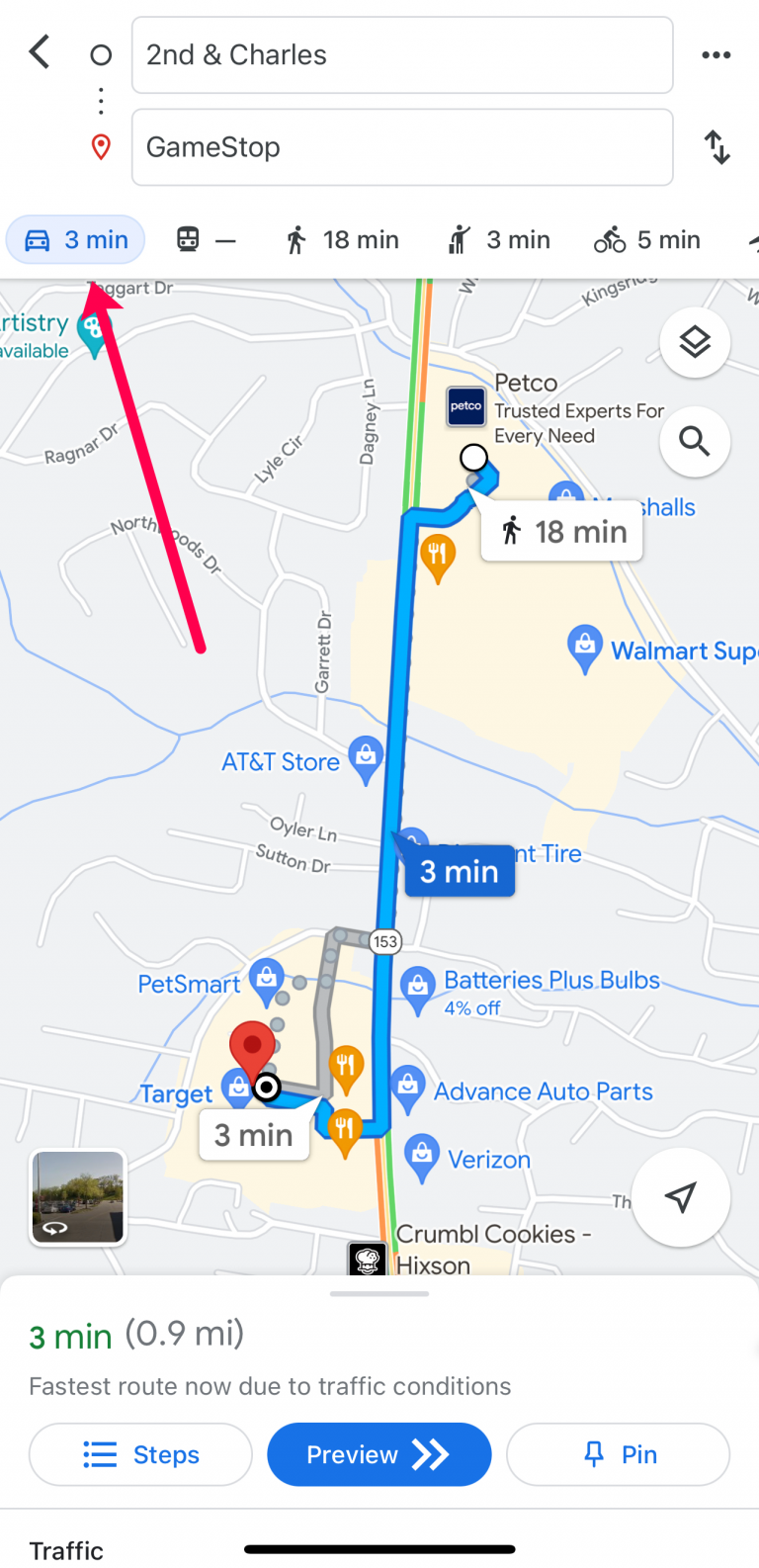The image size is (759, 1568).
Task: Swap the start and destination points
Action: pos(717,147)
